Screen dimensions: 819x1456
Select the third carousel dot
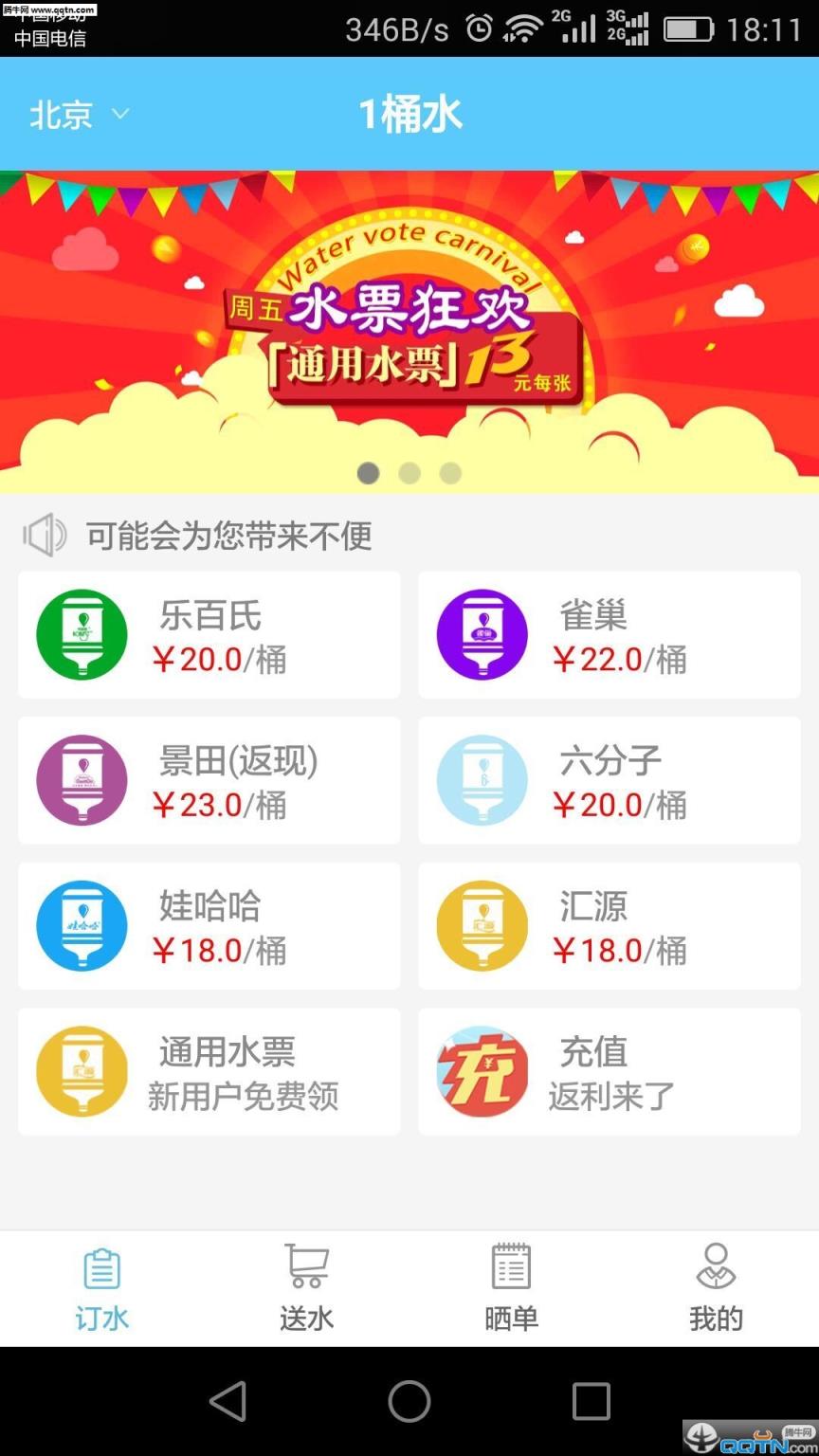click(x=450, y=473)
